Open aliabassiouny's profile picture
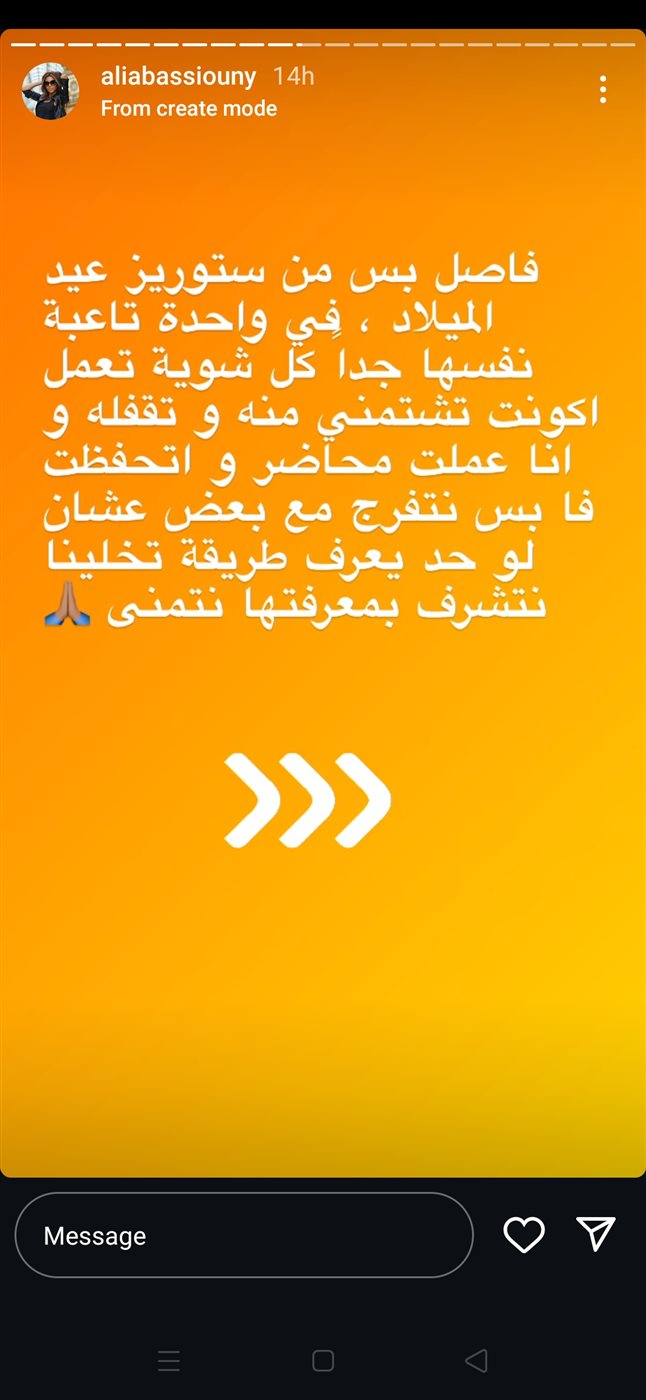The height and width of the screenshot is (1400, 646). pos(50,91)
